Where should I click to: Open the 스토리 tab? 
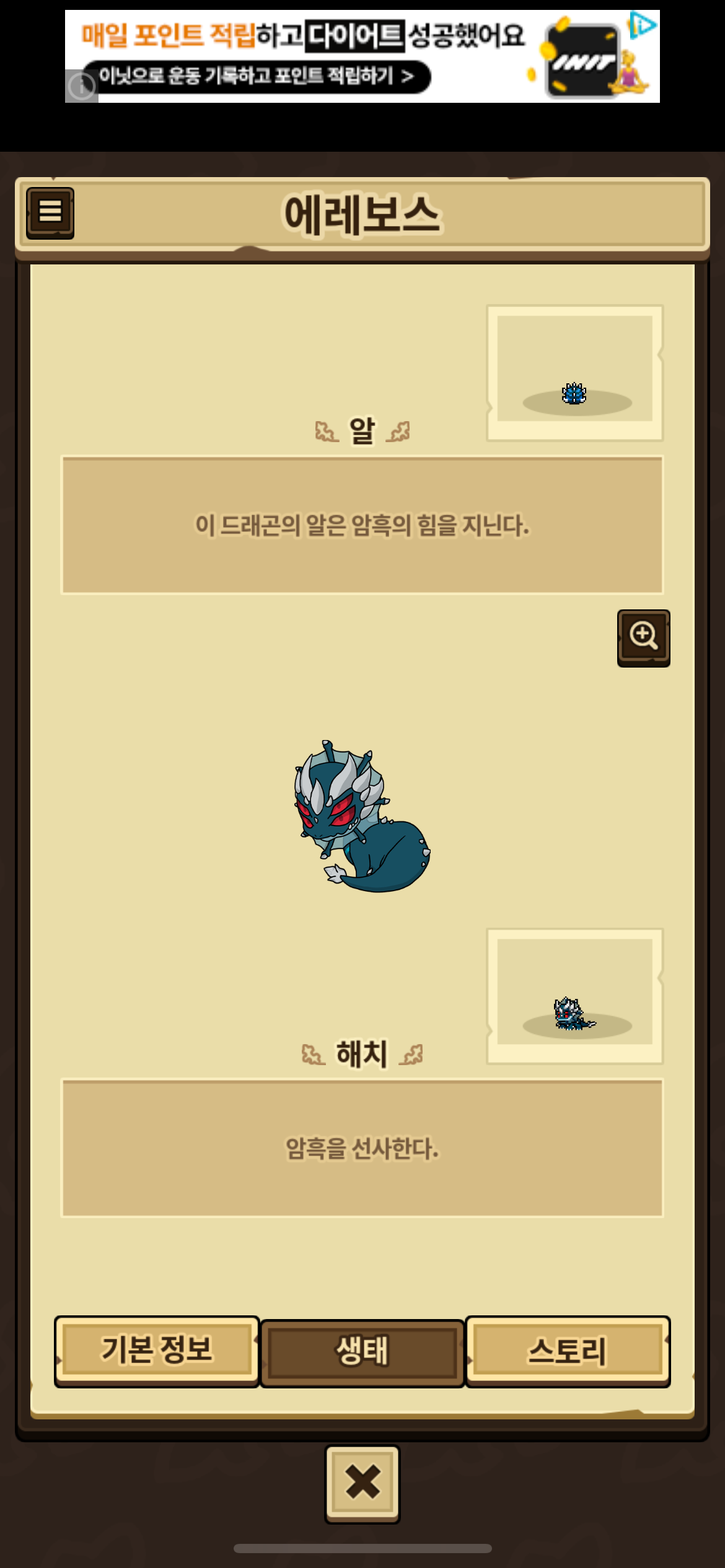567,1351
